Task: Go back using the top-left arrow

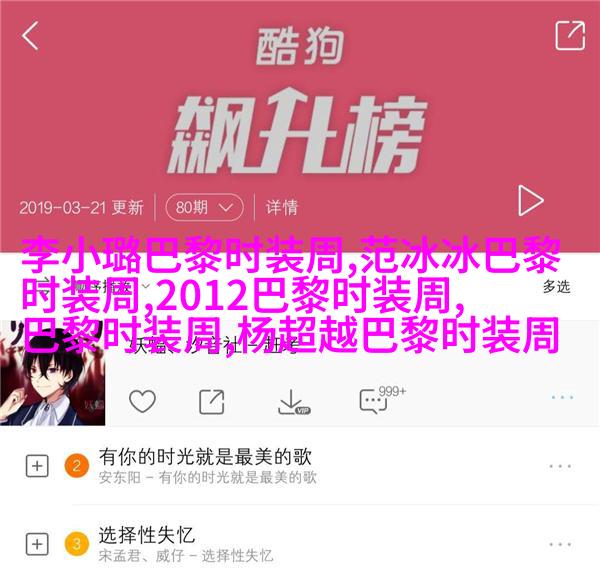Action: 30,35
